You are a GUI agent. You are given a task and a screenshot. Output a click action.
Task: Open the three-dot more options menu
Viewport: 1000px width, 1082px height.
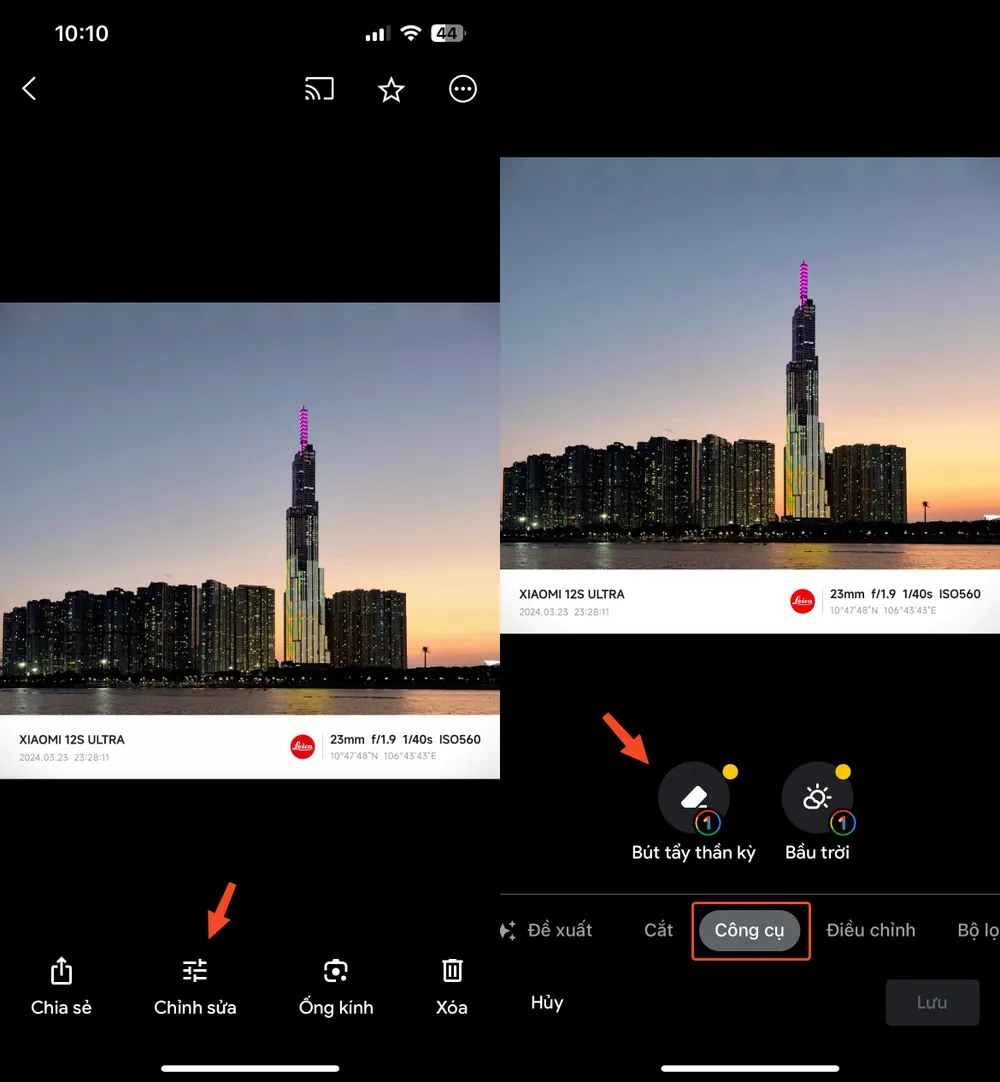click(x=463, y=89)
